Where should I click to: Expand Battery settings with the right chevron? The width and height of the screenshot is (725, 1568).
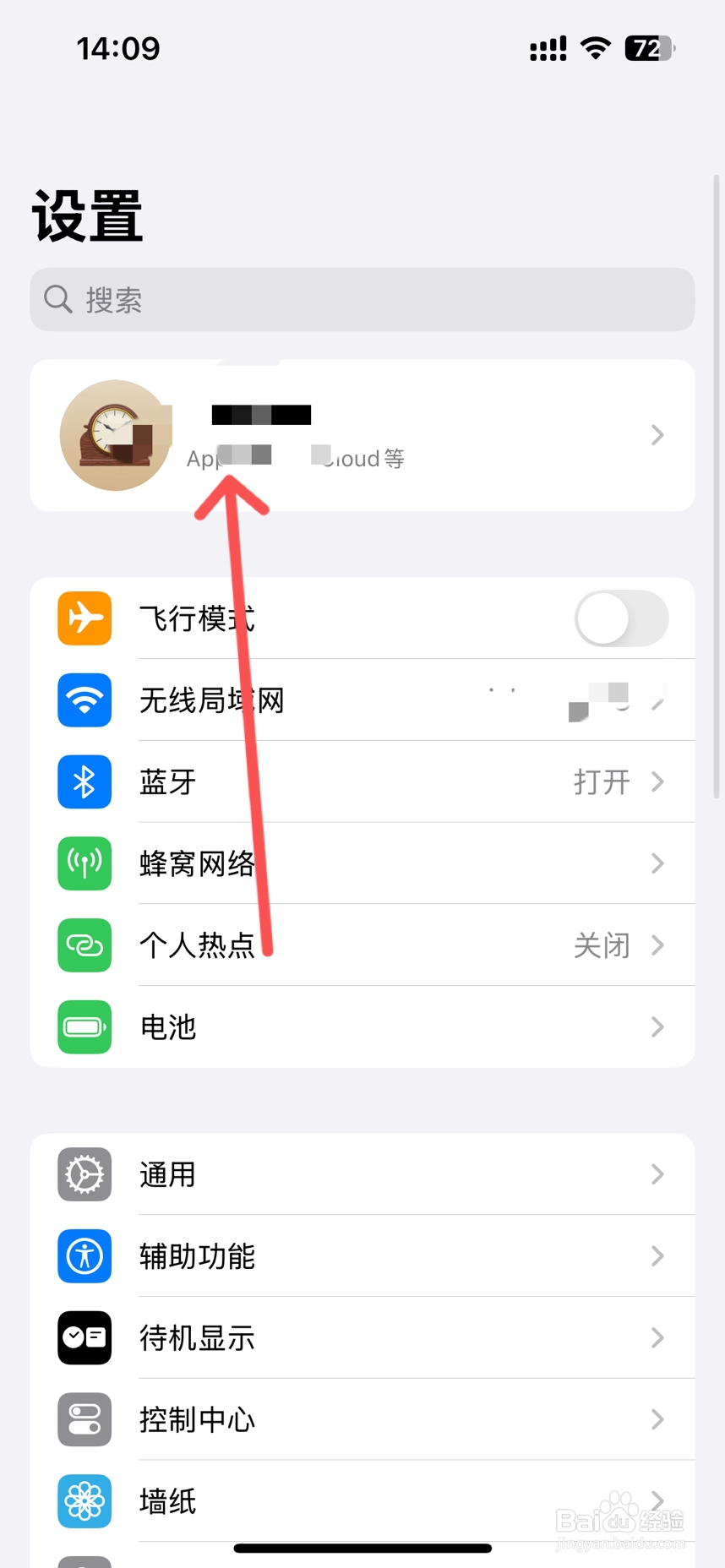[x=658, y=1027]
